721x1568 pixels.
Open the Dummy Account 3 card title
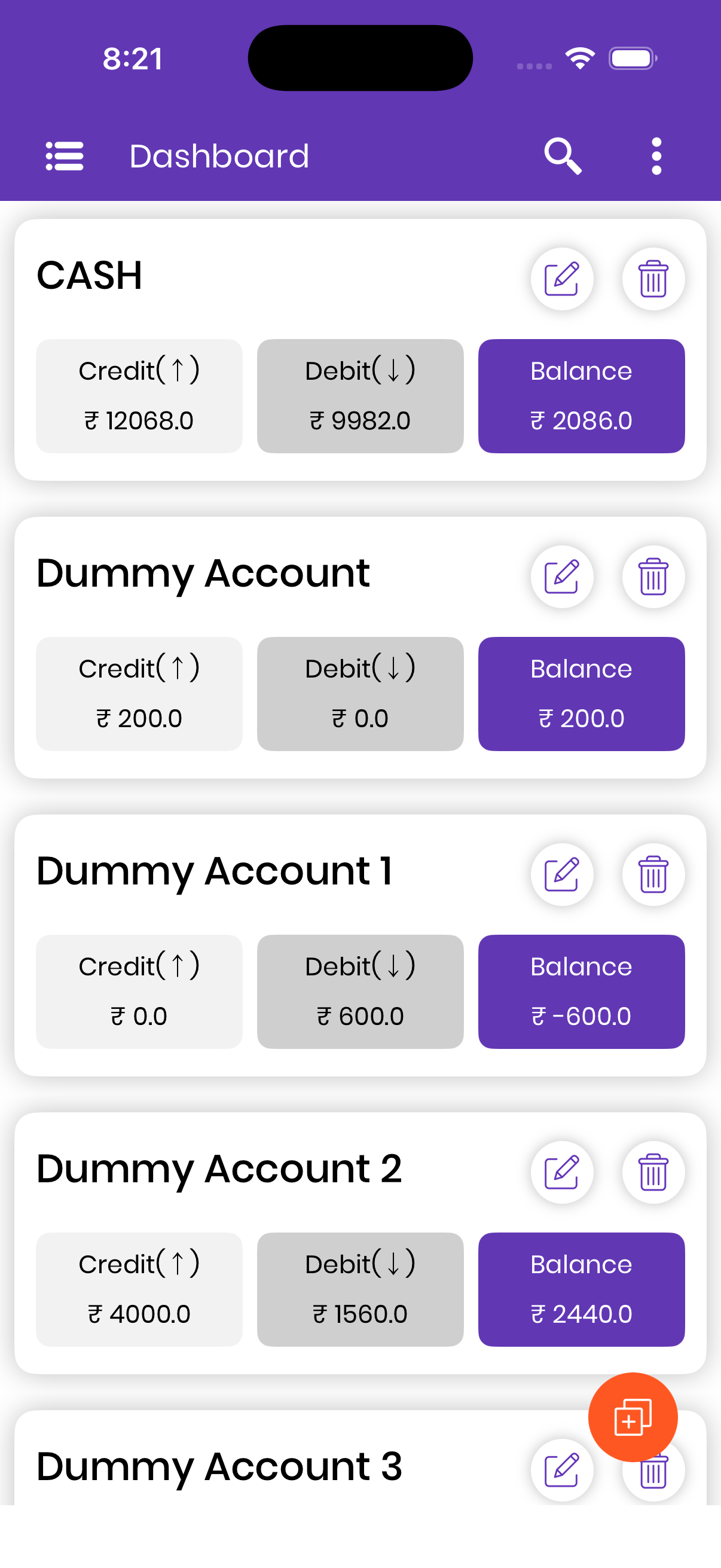click(219, 1466)
